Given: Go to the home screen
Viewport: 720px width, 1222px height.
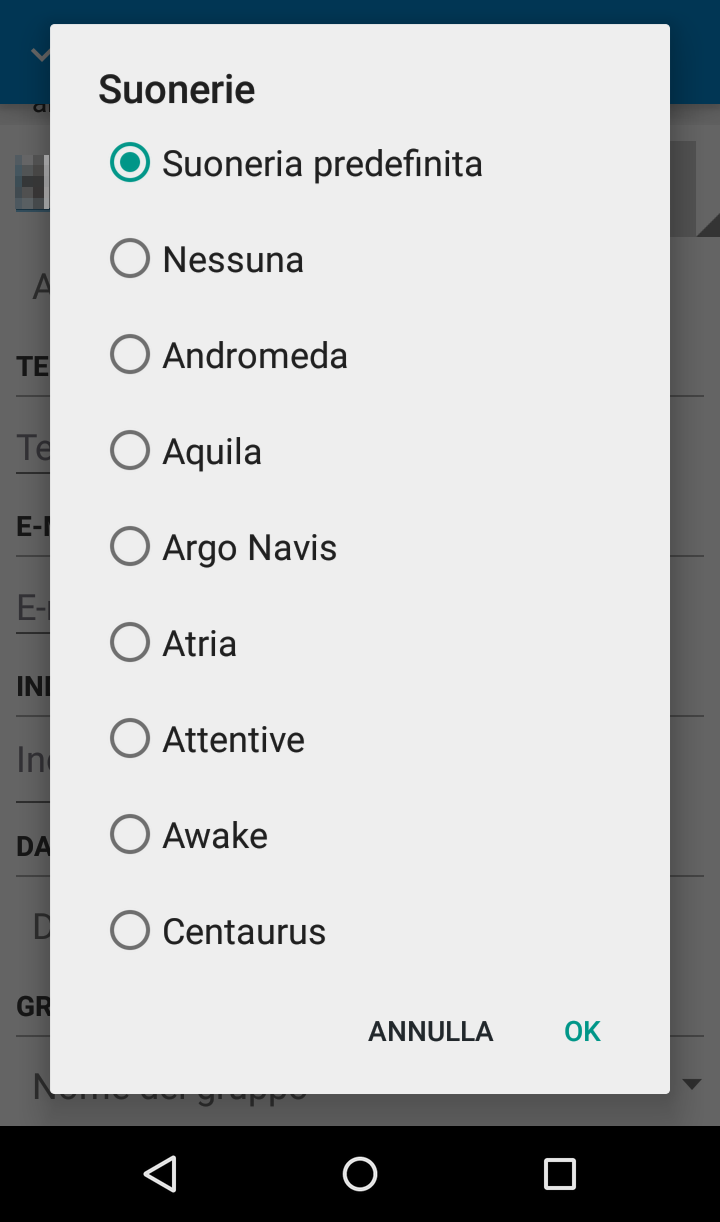Looking at the screenshot, I should [360, 1174].
